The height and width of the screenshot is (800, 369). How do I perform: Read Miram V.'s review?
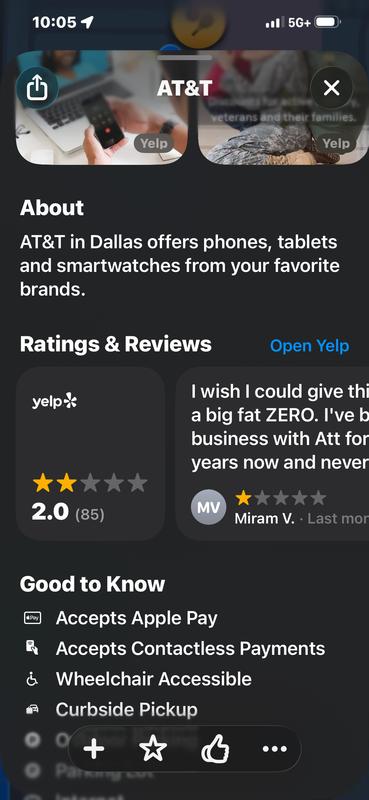[x=273, y=454]
